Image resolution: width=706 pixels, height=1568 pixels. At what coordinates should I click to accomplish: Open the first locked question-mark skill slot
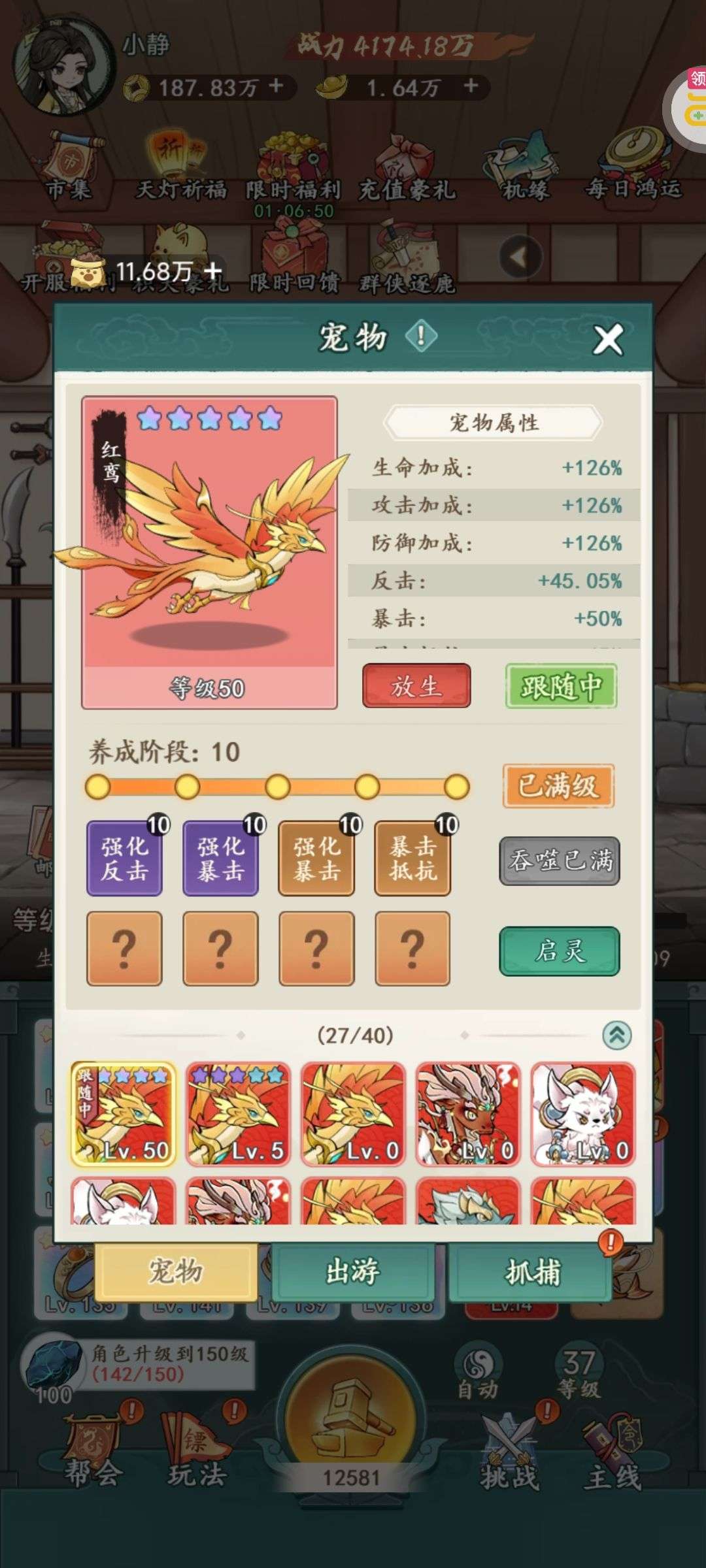(124, 948)
